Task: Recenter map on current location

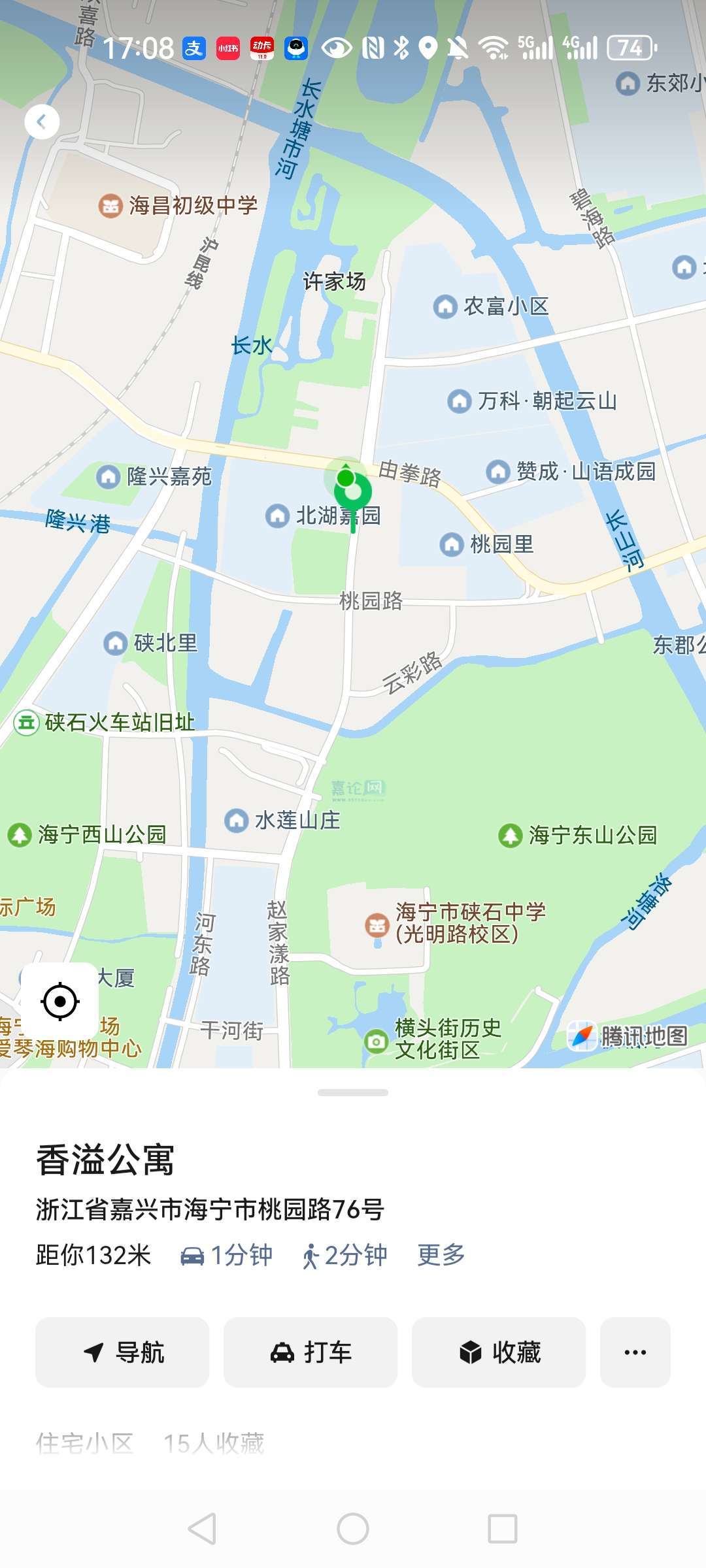Action: [60, 1001]
